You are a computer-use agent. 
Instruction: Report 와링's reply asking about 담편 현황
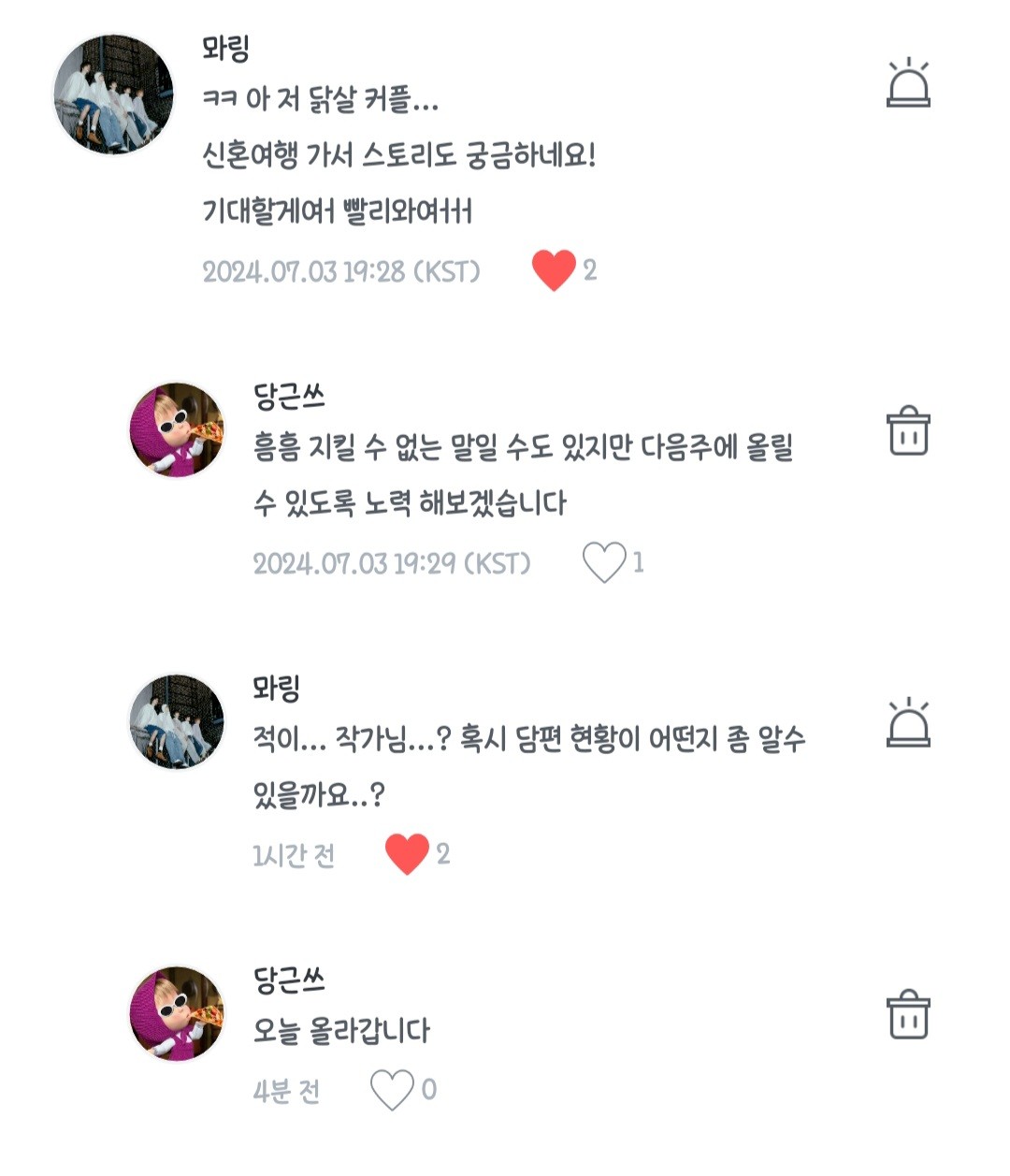tap(907, 724)
